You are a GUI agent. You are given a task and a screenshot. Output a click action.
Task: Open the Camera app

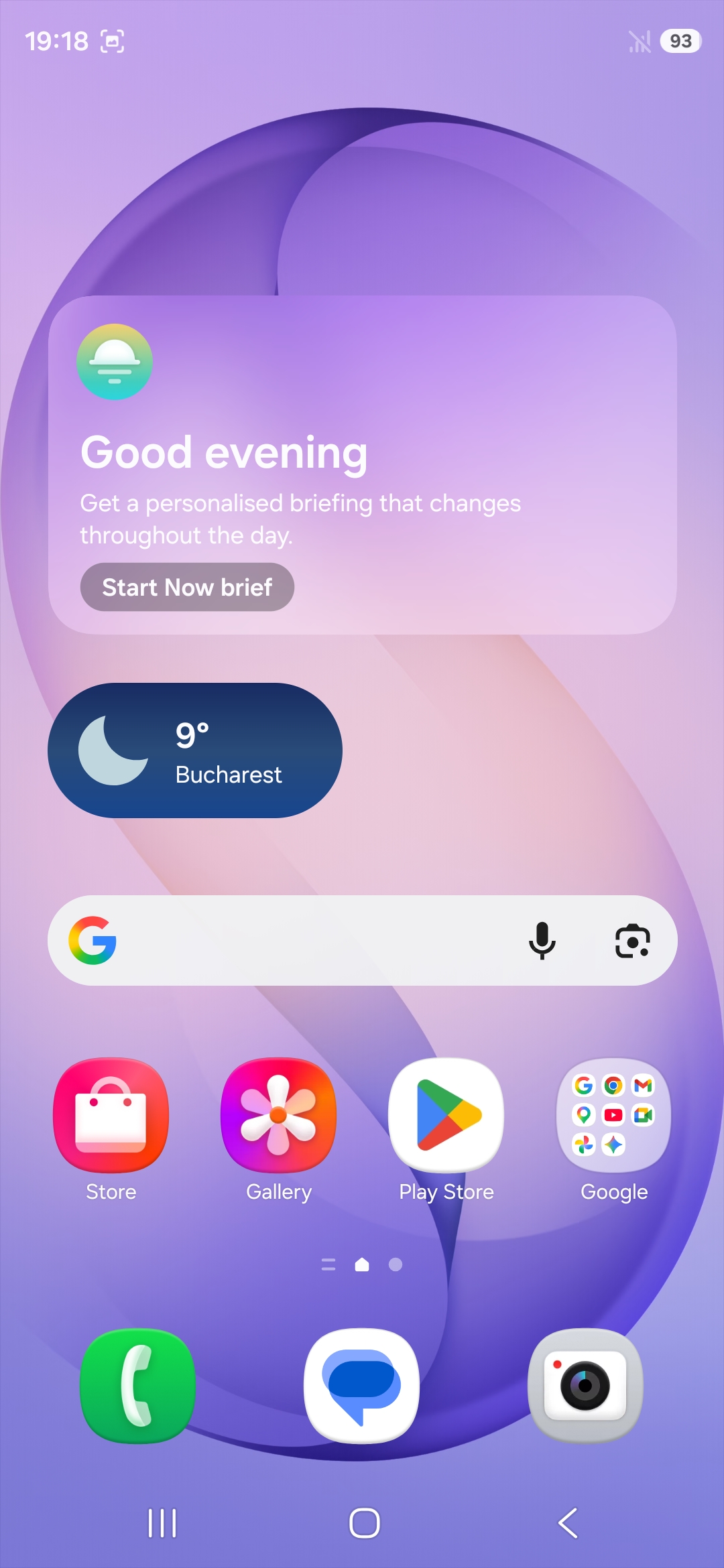(x=585, y=1386)
